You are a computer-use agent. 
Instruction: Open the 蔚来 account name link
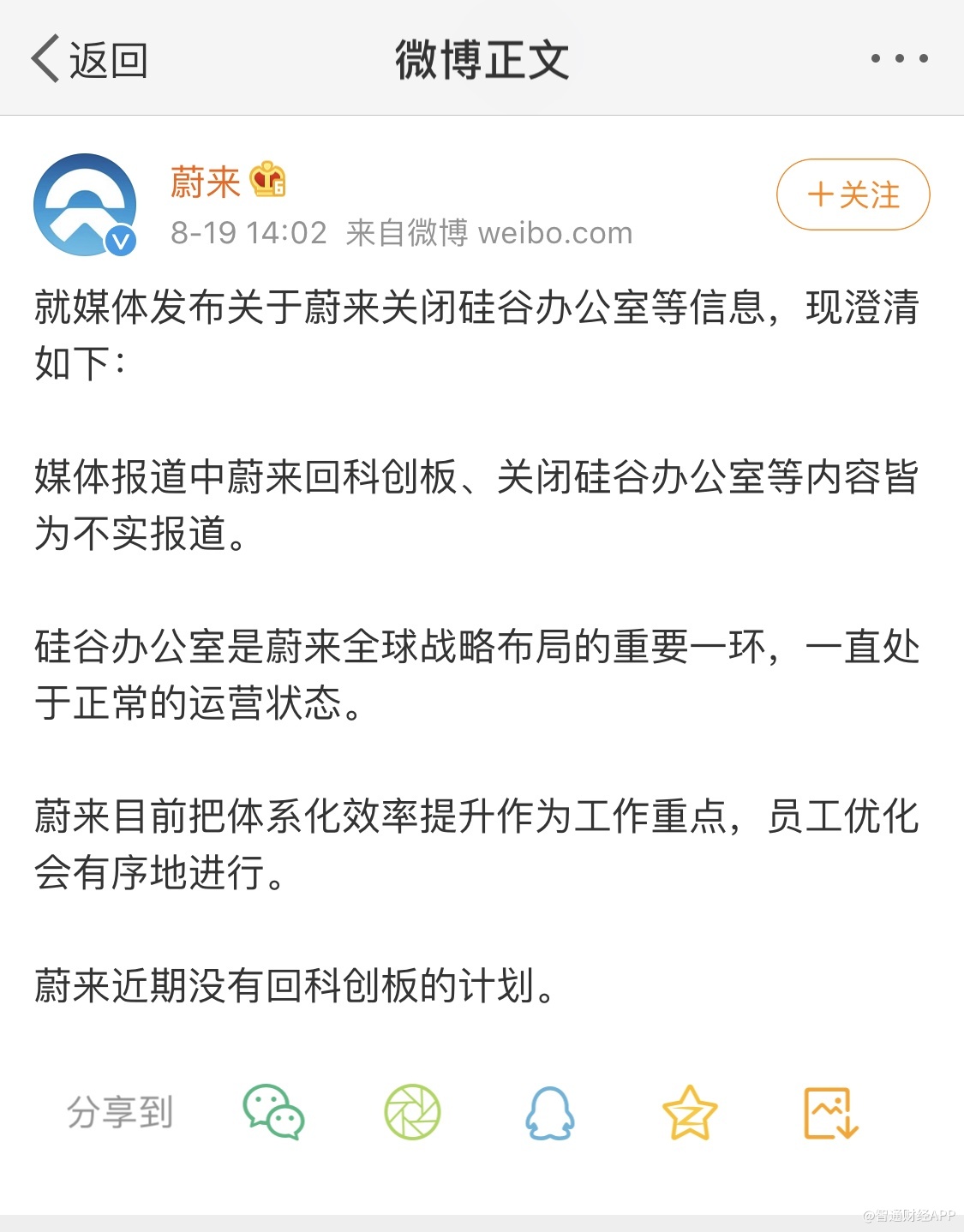(x=205, y=182)
